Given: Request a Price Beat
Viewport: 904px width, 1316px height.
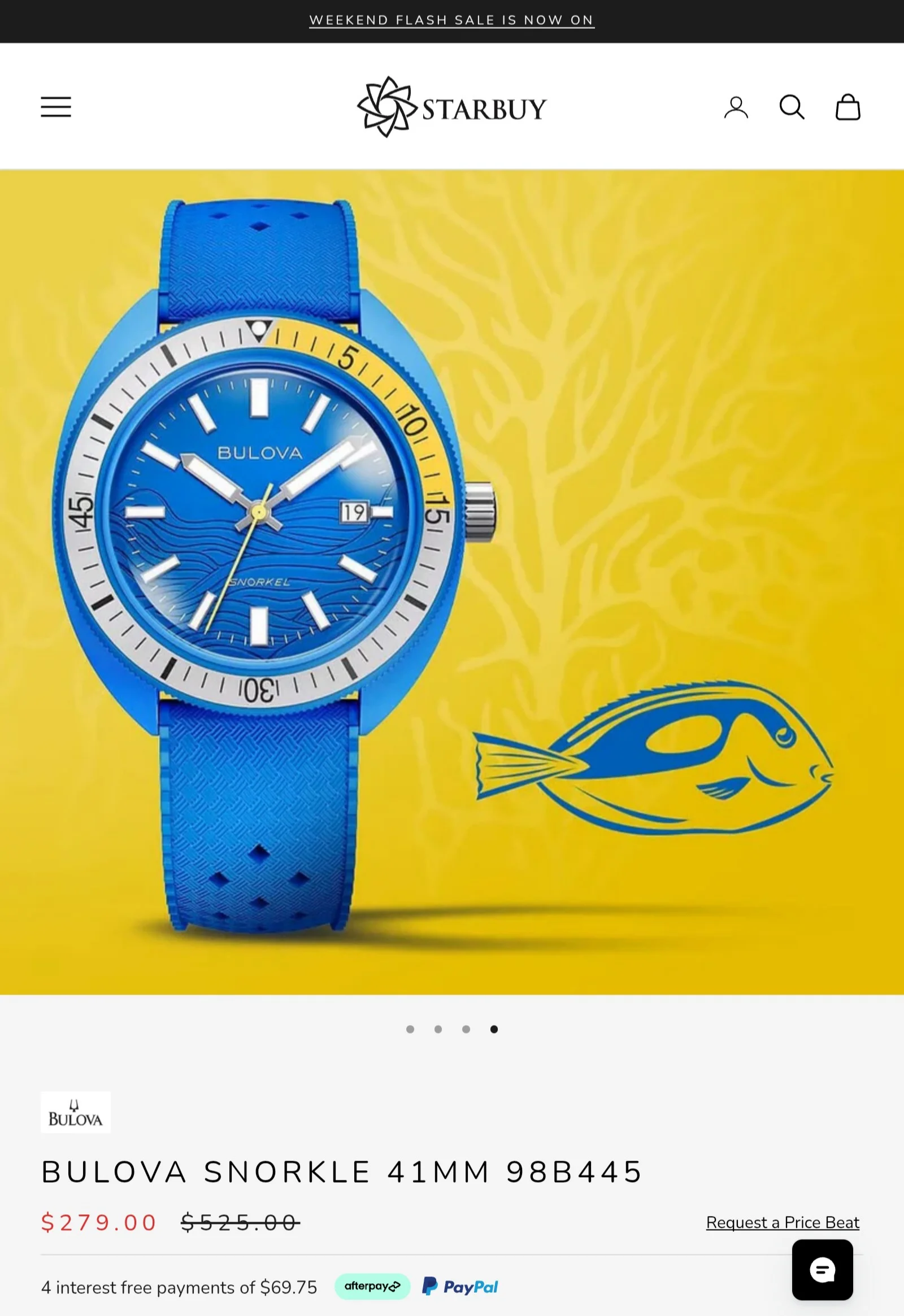Looking at the screenshot, I should coord(782,1223).
